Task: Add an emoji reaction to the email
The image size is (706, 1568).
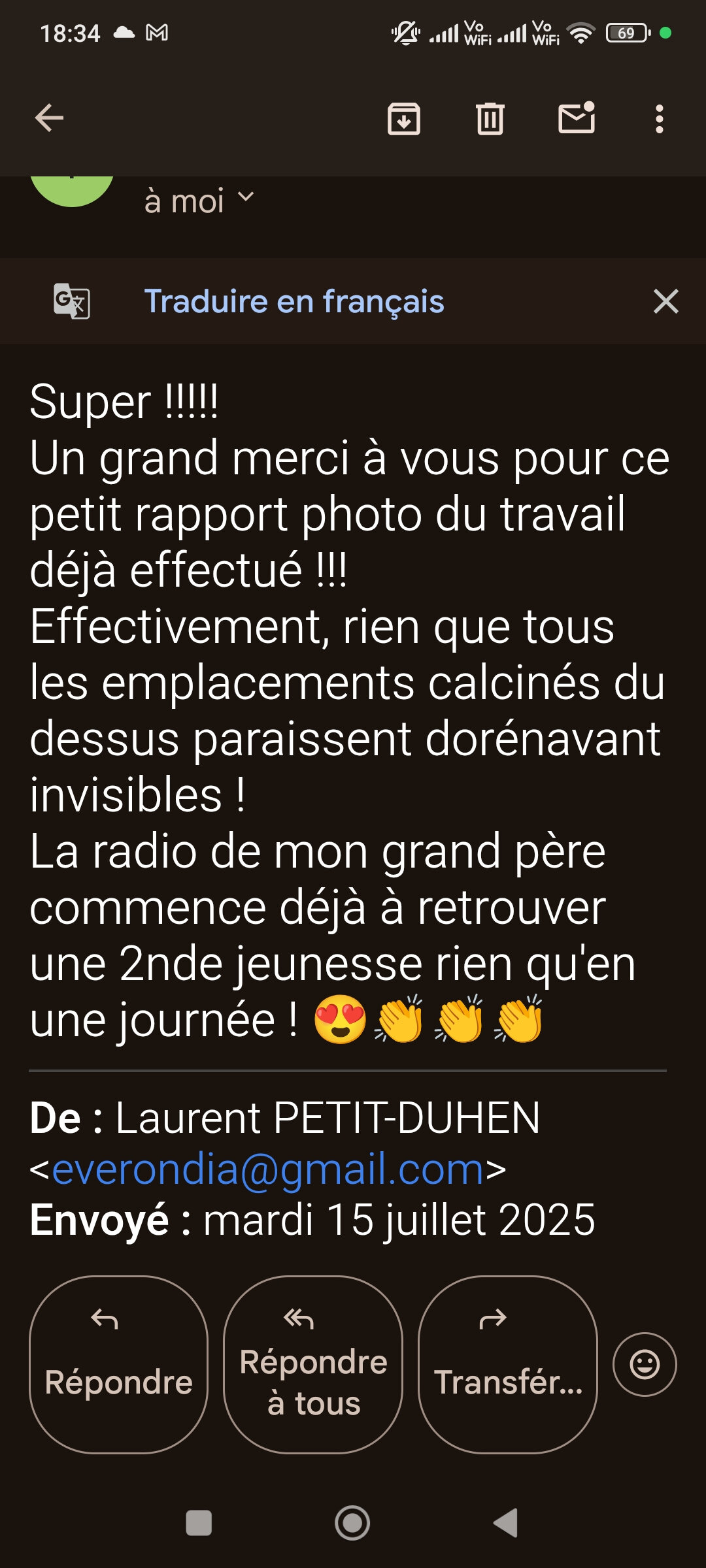Action: [x=645, y=1364]
